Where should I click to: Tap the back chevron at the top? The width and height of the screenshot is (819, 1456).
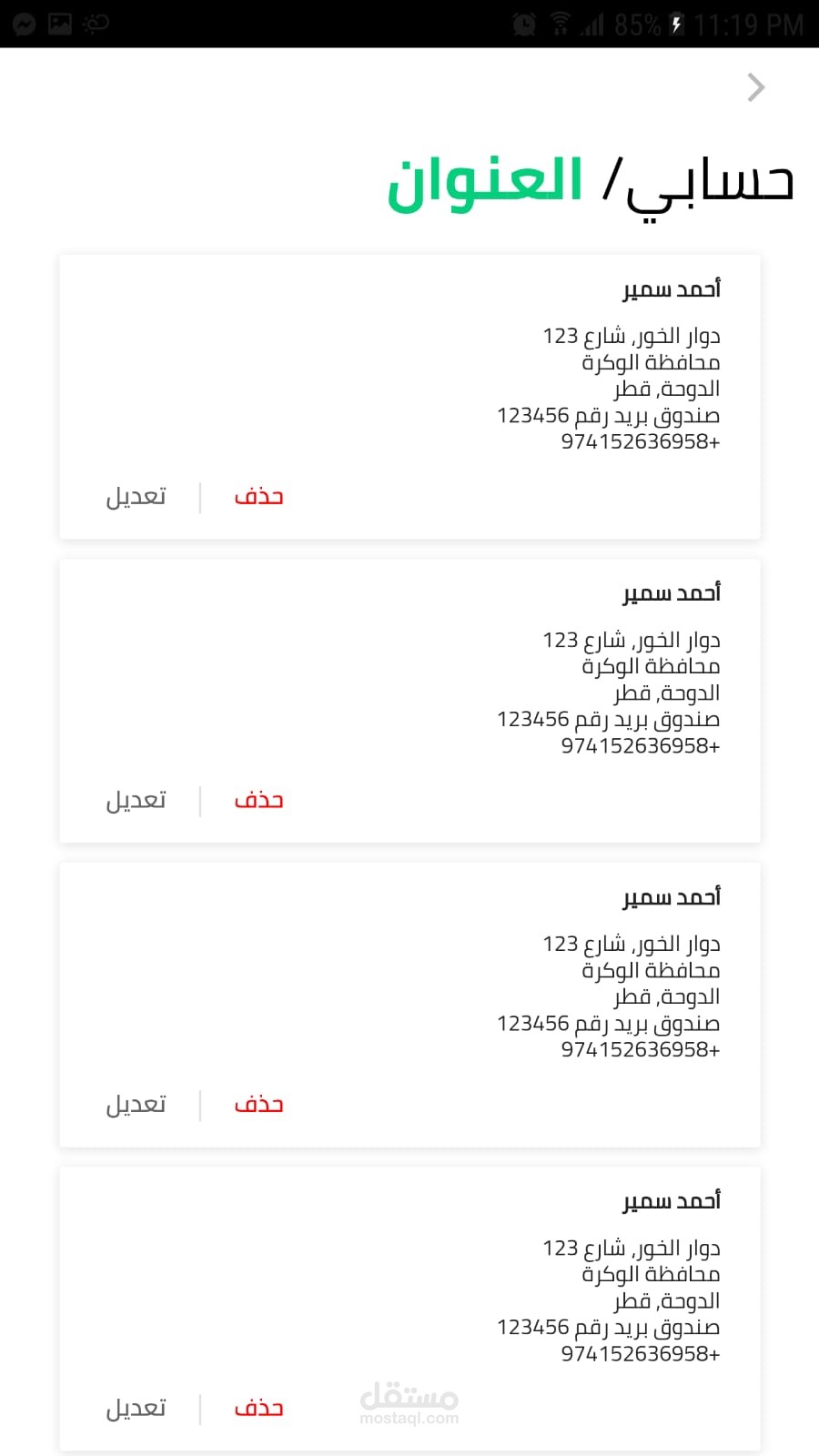pos(755,87)
